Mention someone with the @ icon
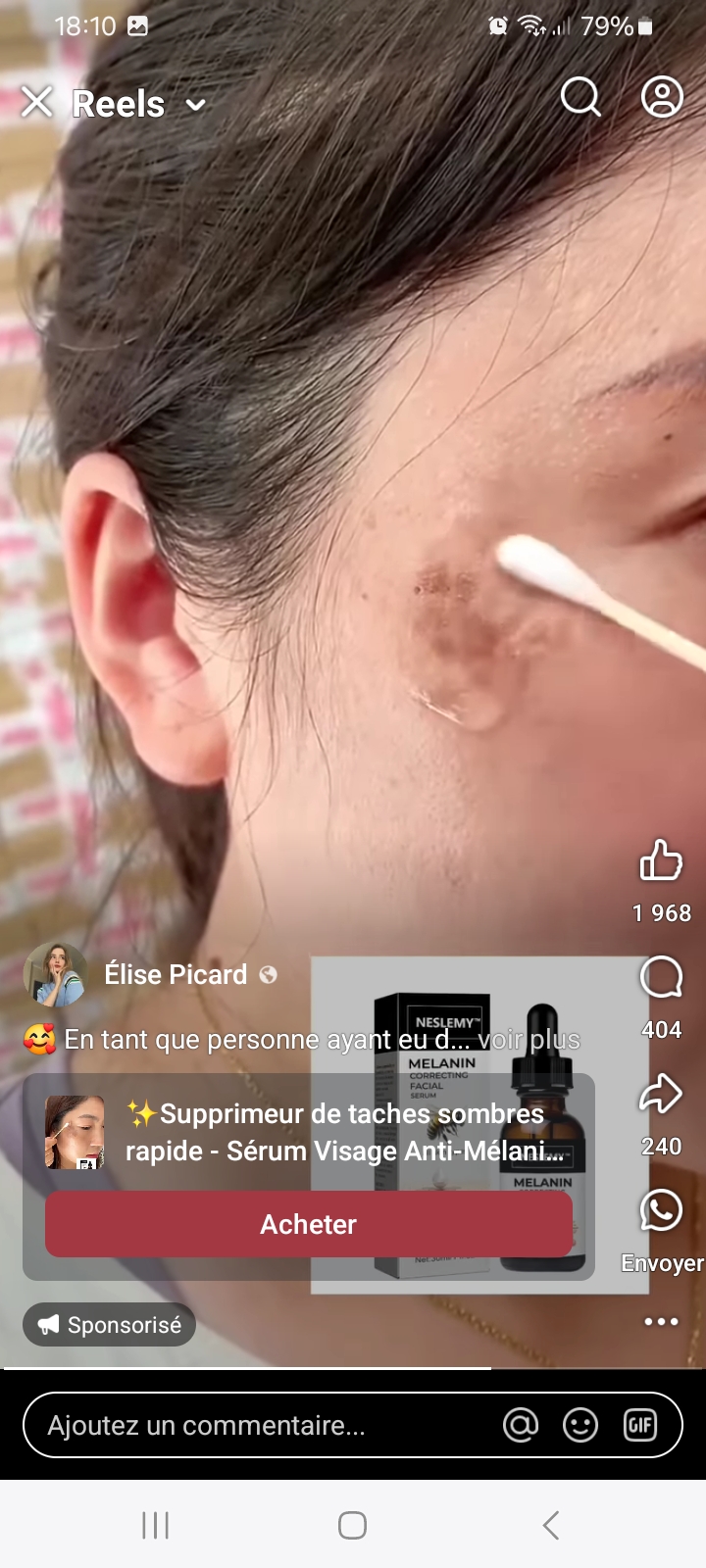The height and width of the screenshot is (1568, 706). click(x=521, y=1425)
